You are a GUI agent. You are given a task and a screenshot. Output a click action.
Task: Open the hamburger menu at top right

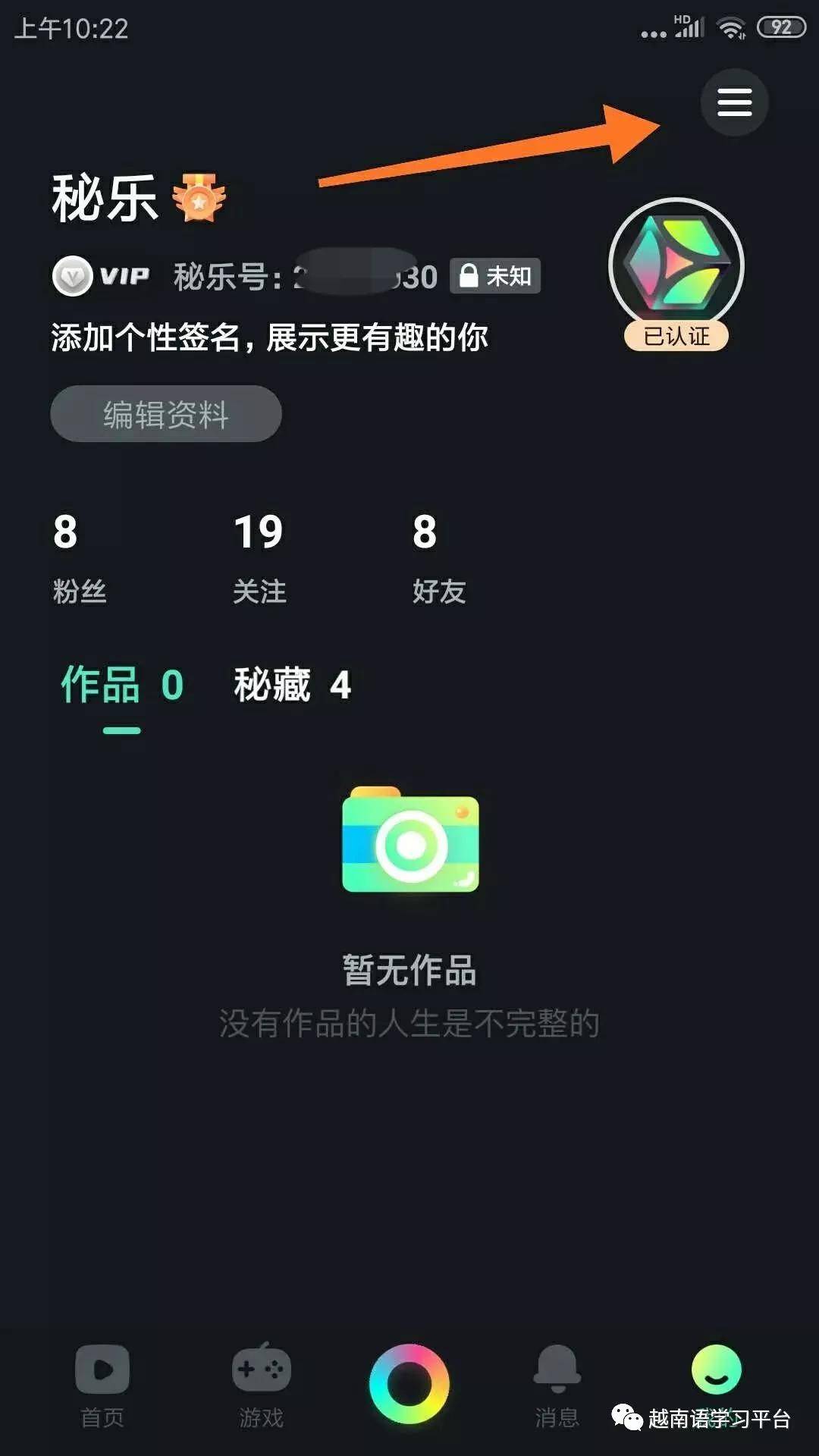(x=734, y=102)
